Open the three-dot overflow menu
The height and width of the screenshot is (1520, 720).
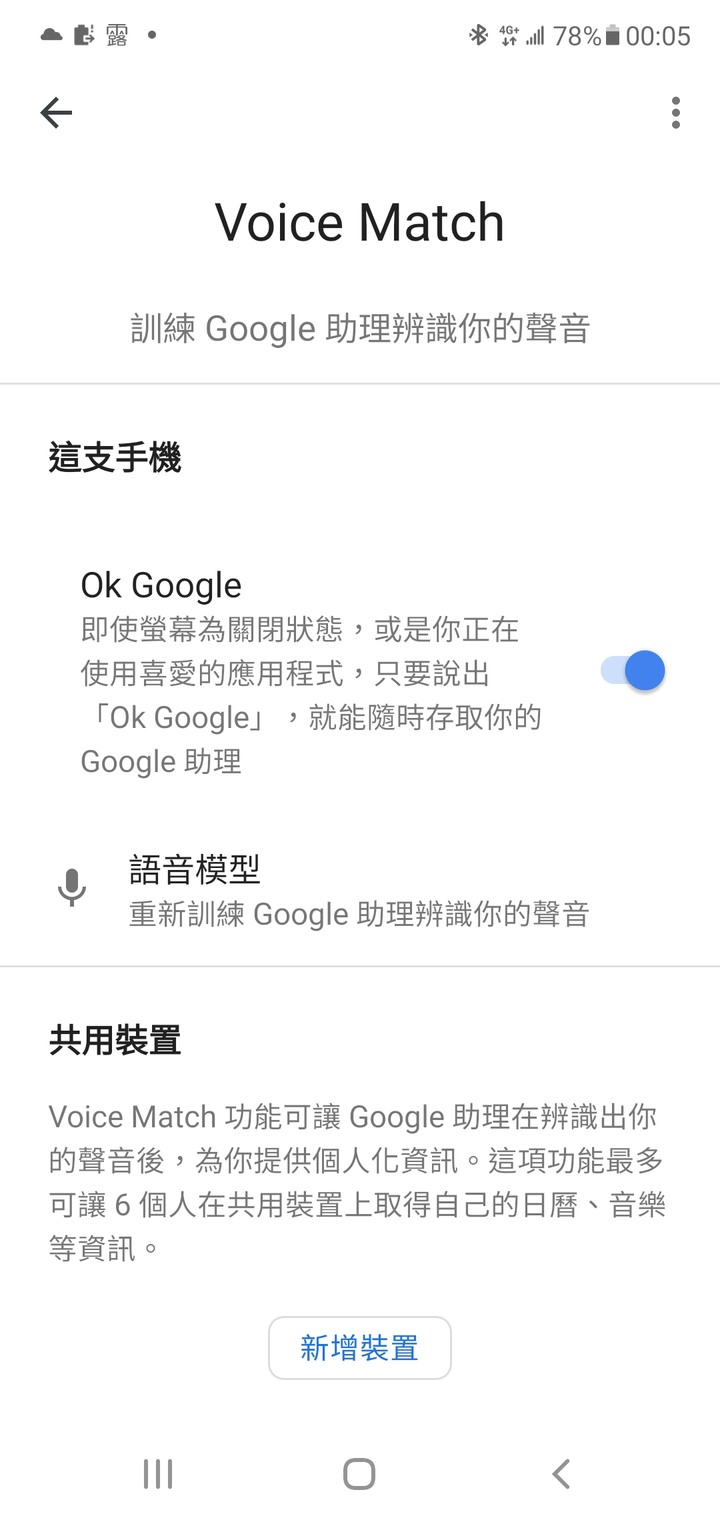pos(676,113)
